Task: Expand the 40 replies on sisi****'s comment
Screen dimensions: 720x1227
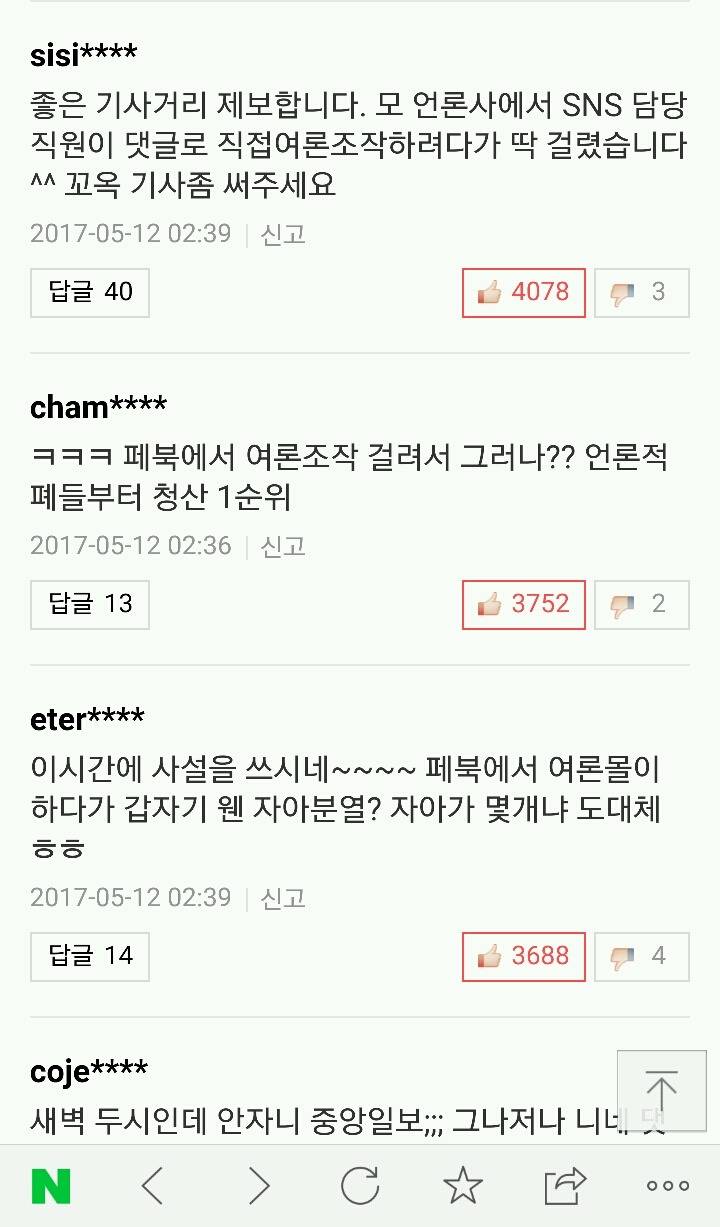Action: click(x=89, y=293)
